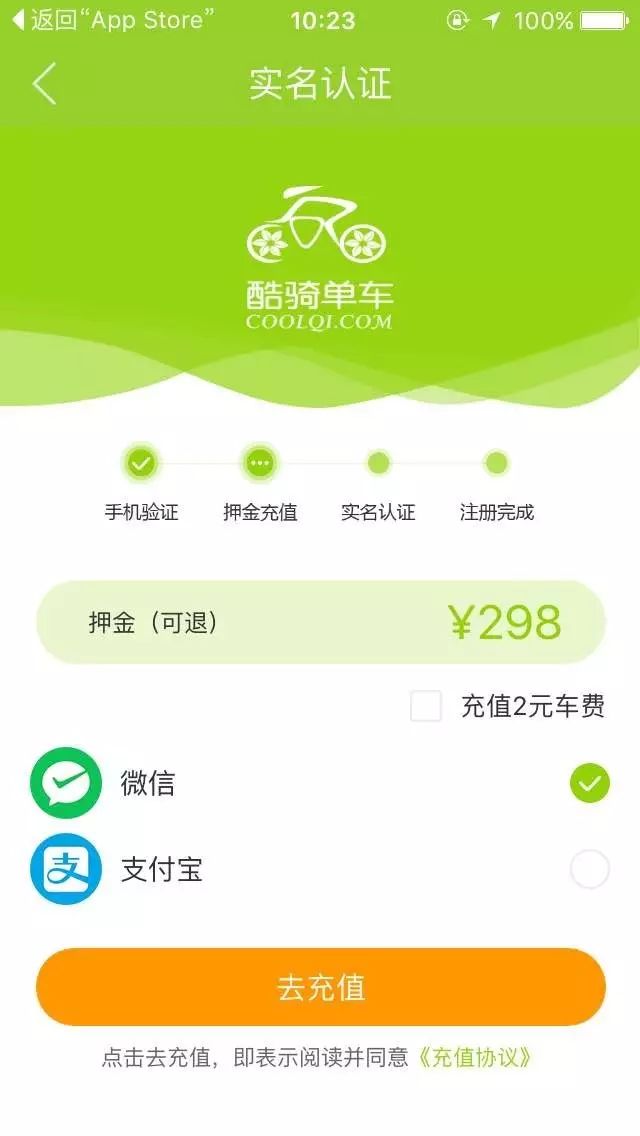640x1136 pixels.
Task: Select 微信 as the payment method
Action: click(x=589, y=783)
